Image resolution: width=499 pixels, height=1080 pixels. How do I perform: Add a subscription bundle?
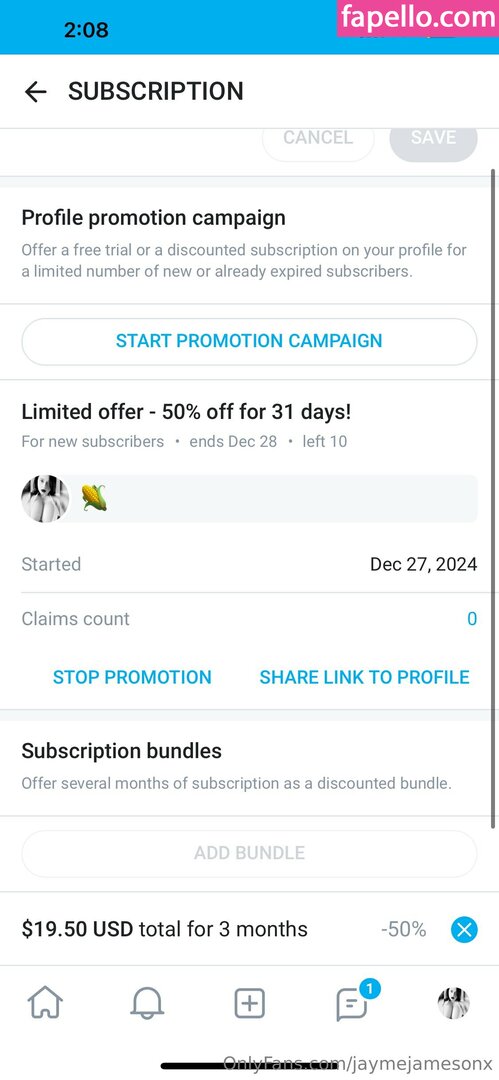click(x=250, y=853)
